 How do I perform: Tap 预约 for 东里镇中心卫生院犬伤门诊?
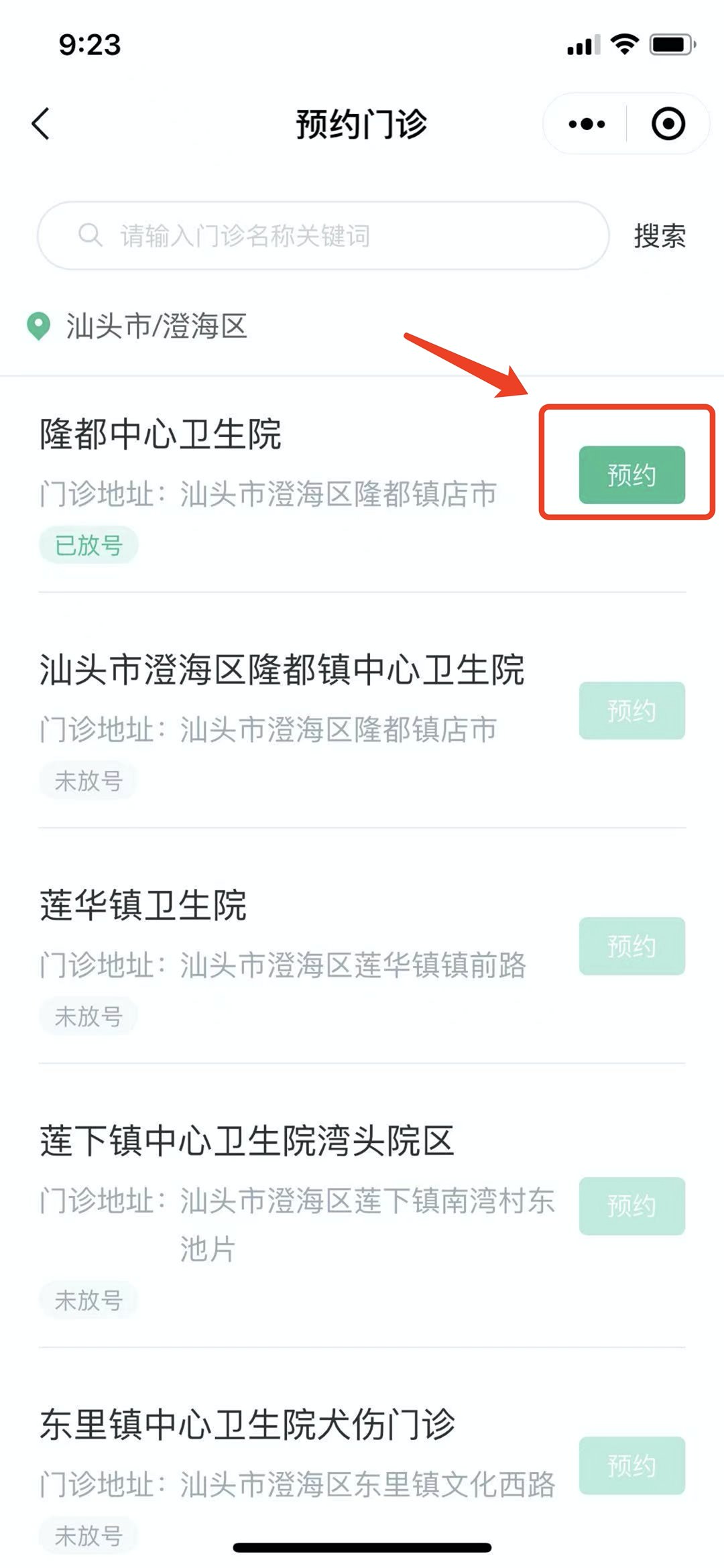coord(631,1465)
